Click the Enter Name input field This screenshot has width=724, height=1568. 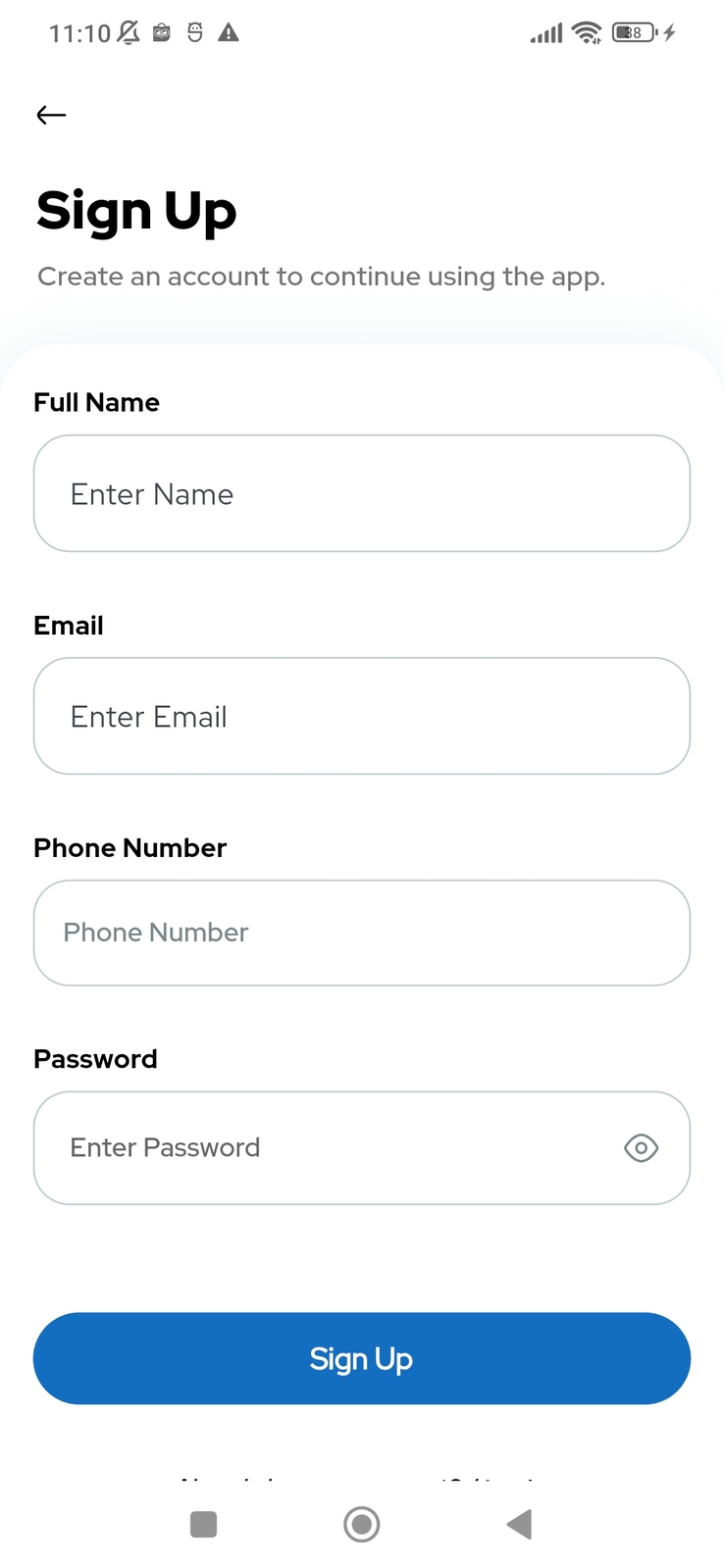[362, 493]
